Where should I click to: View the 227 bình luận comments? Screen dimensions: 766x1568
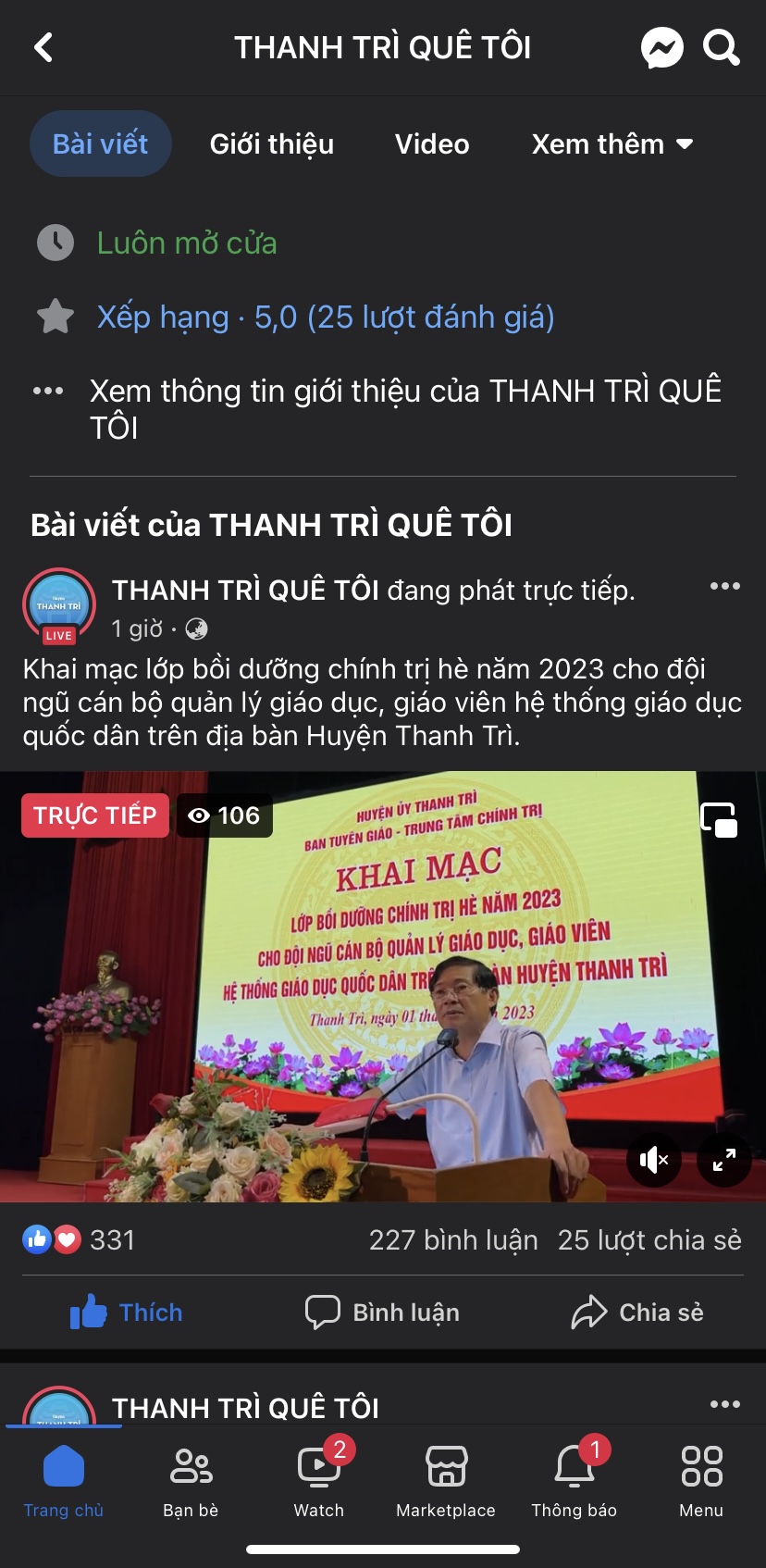453,1240
